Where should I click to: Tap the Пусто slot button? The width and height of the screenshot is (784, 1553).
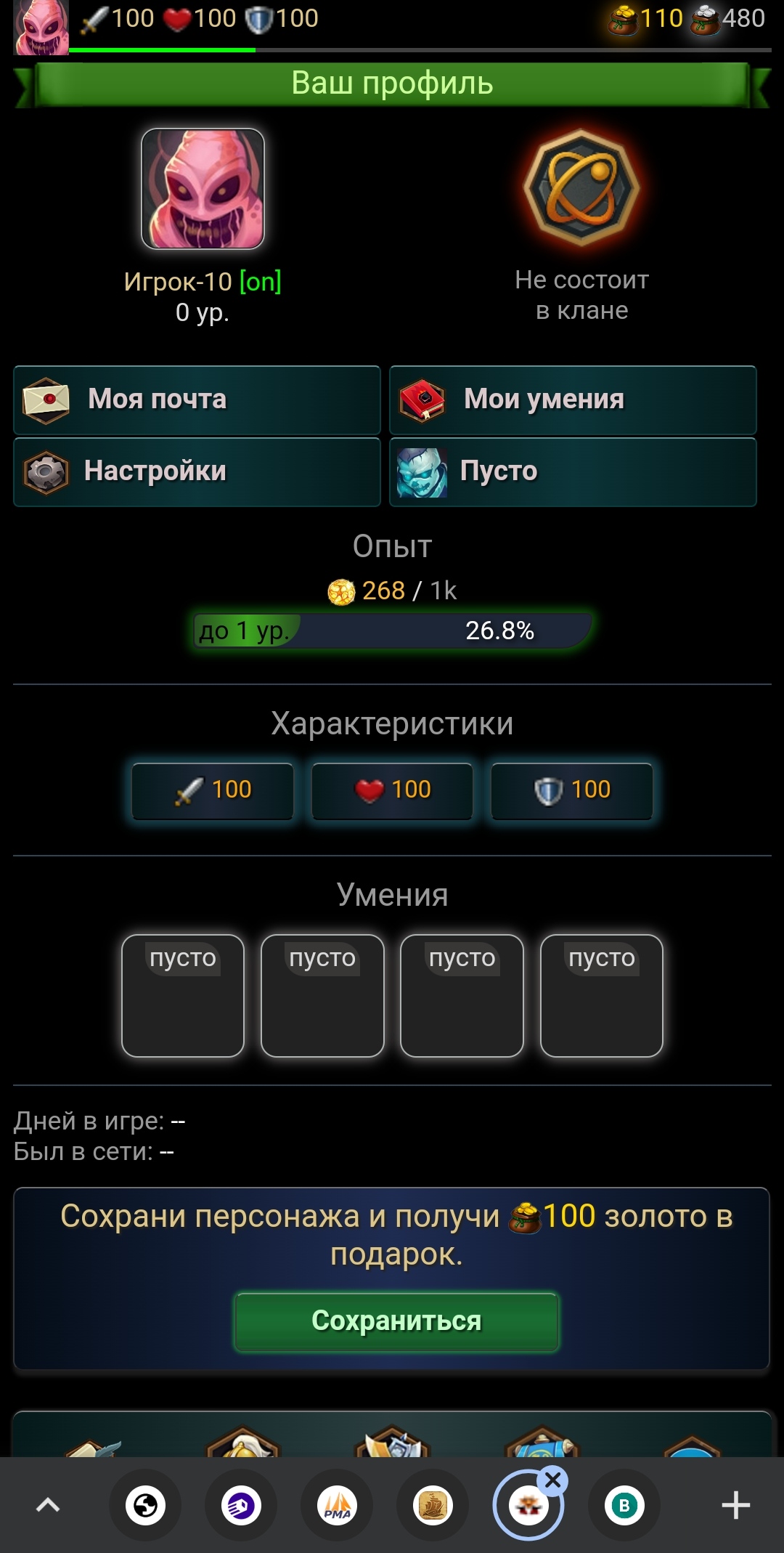pyautogui.click(x=573, y=471)
